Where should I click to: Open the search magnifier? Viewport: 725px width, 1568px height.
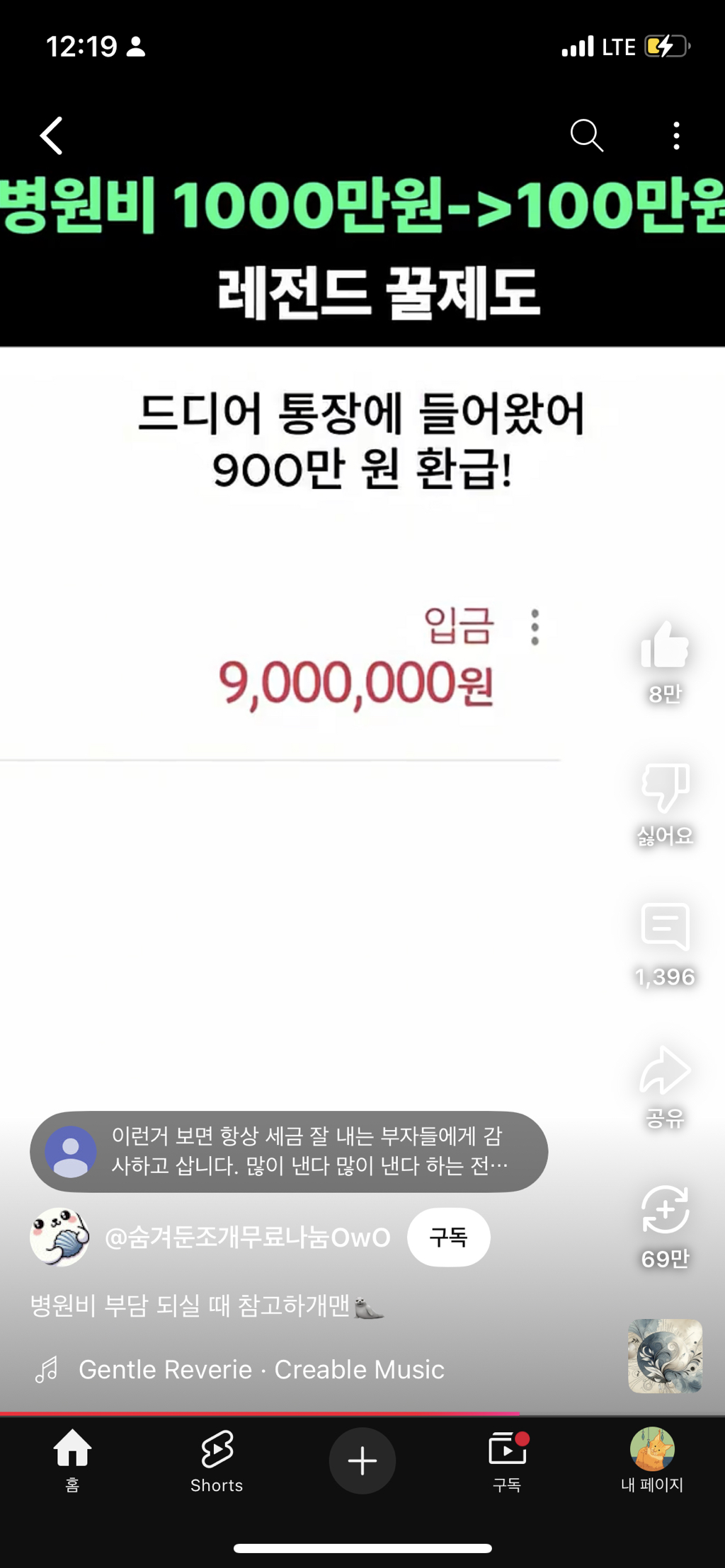pos(586,135)
